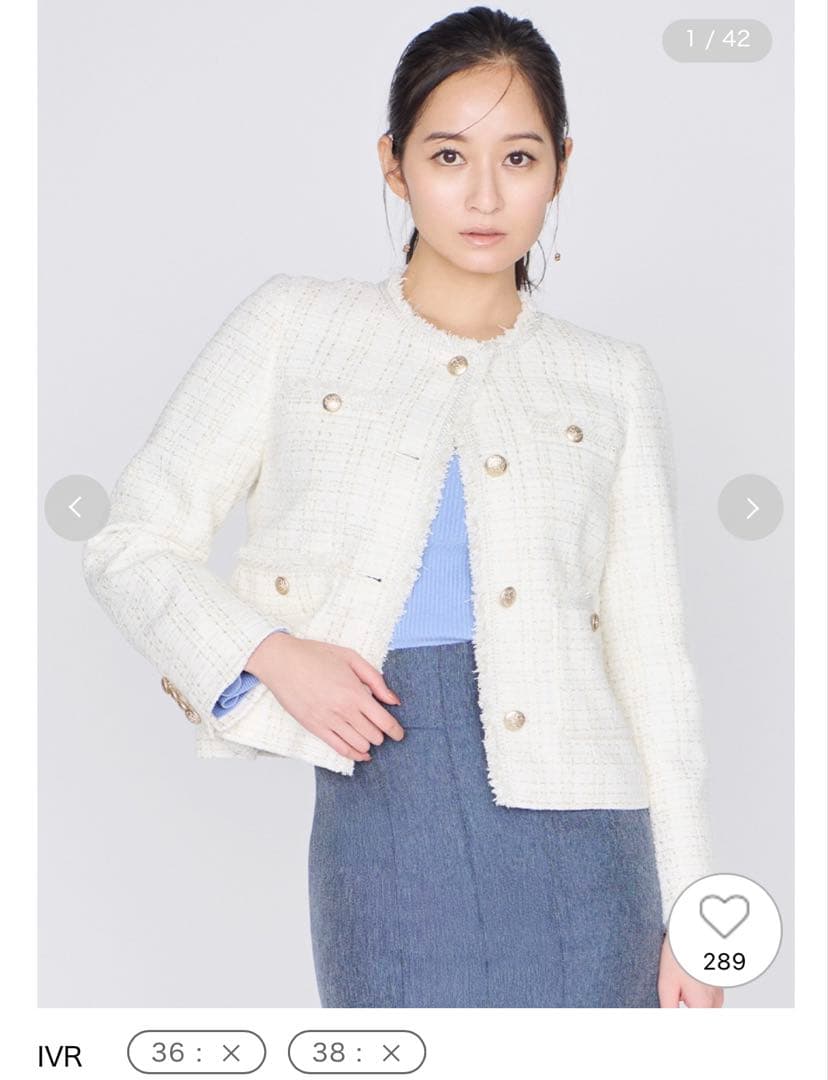The height and width of the screenshot is (1080, 828).
Task: Show the previous product photo
Action: coord(77,507)
